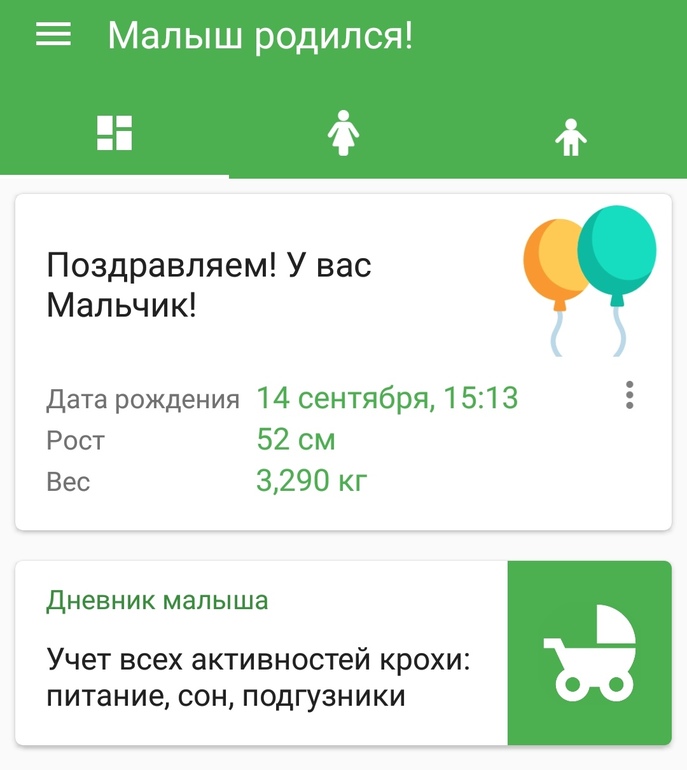Switch to the baby tab
Viewport: 687px width, 770px height.
click(x=571, y=136)
